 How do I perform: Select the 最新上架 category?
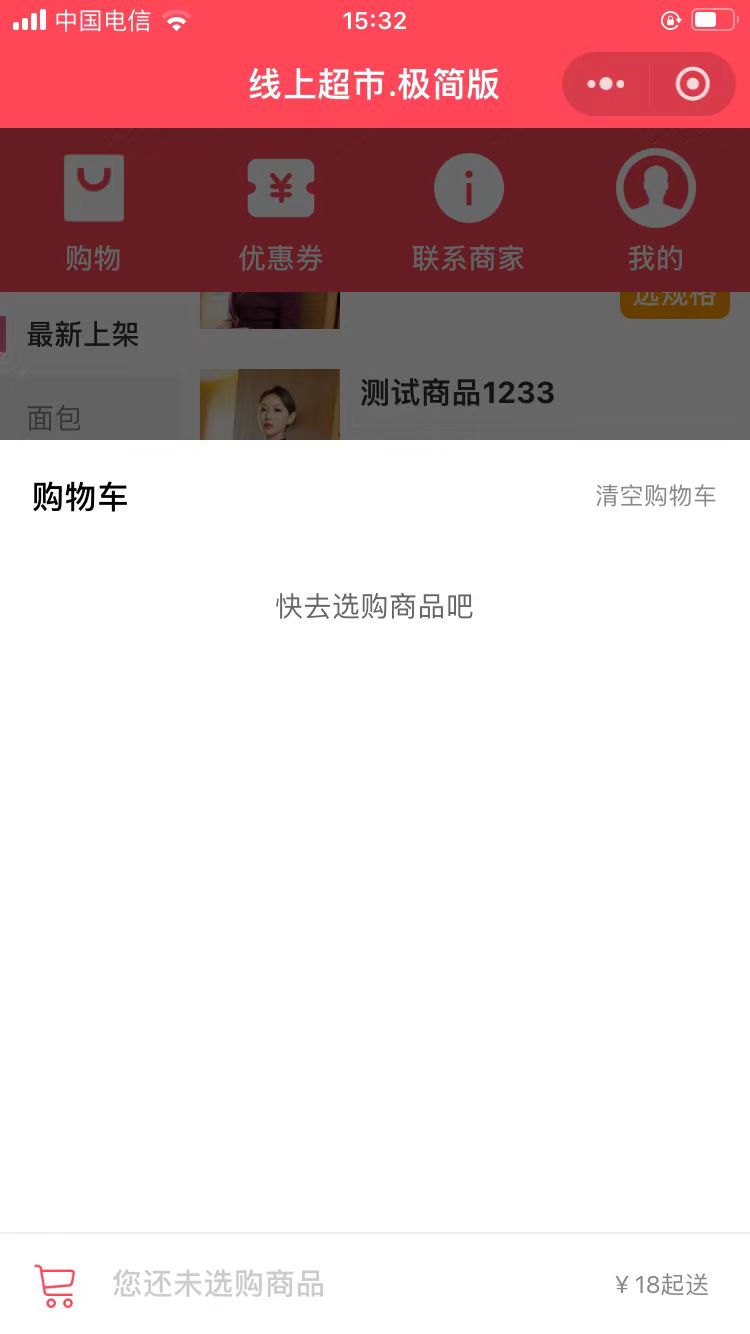83,335
